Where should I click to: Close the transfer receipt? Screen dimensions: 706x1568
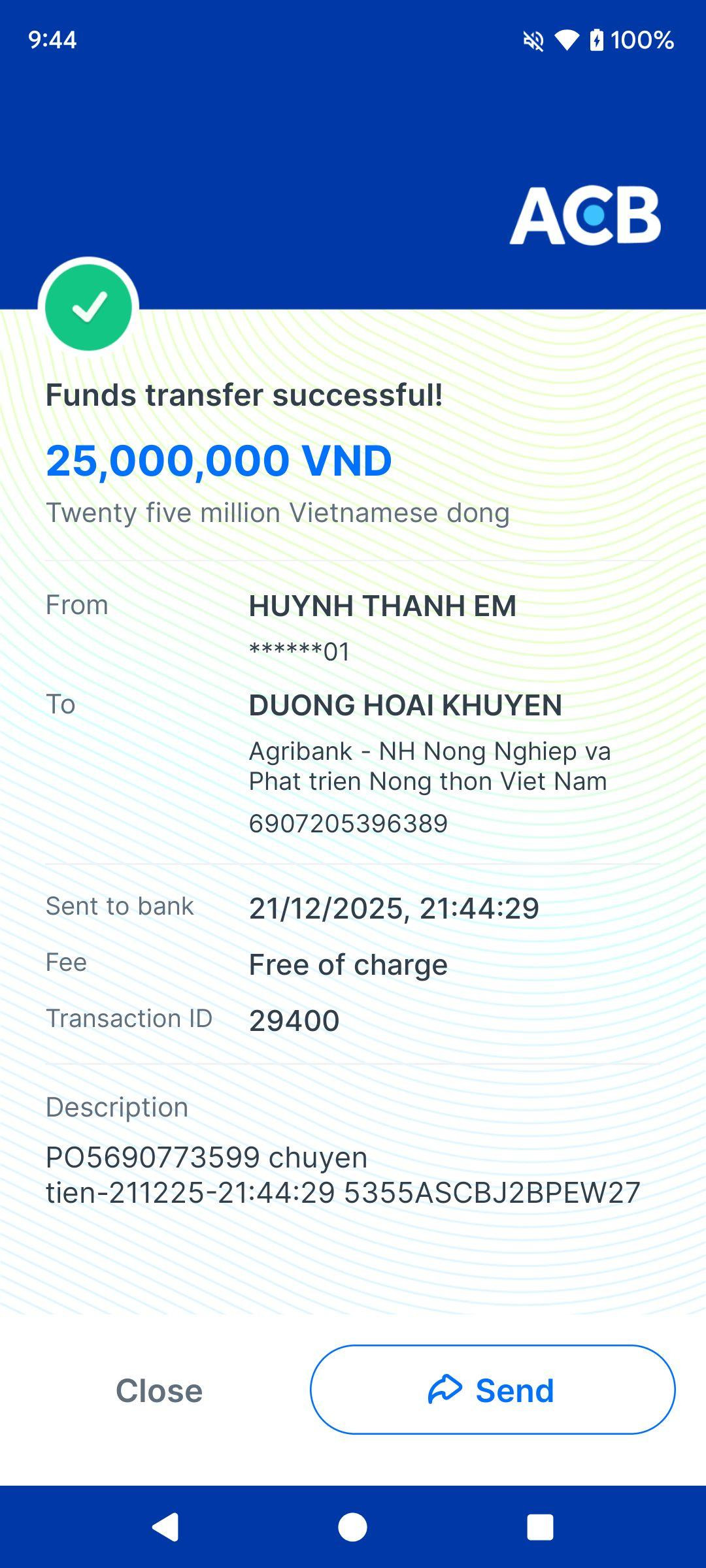(159, 1390)
